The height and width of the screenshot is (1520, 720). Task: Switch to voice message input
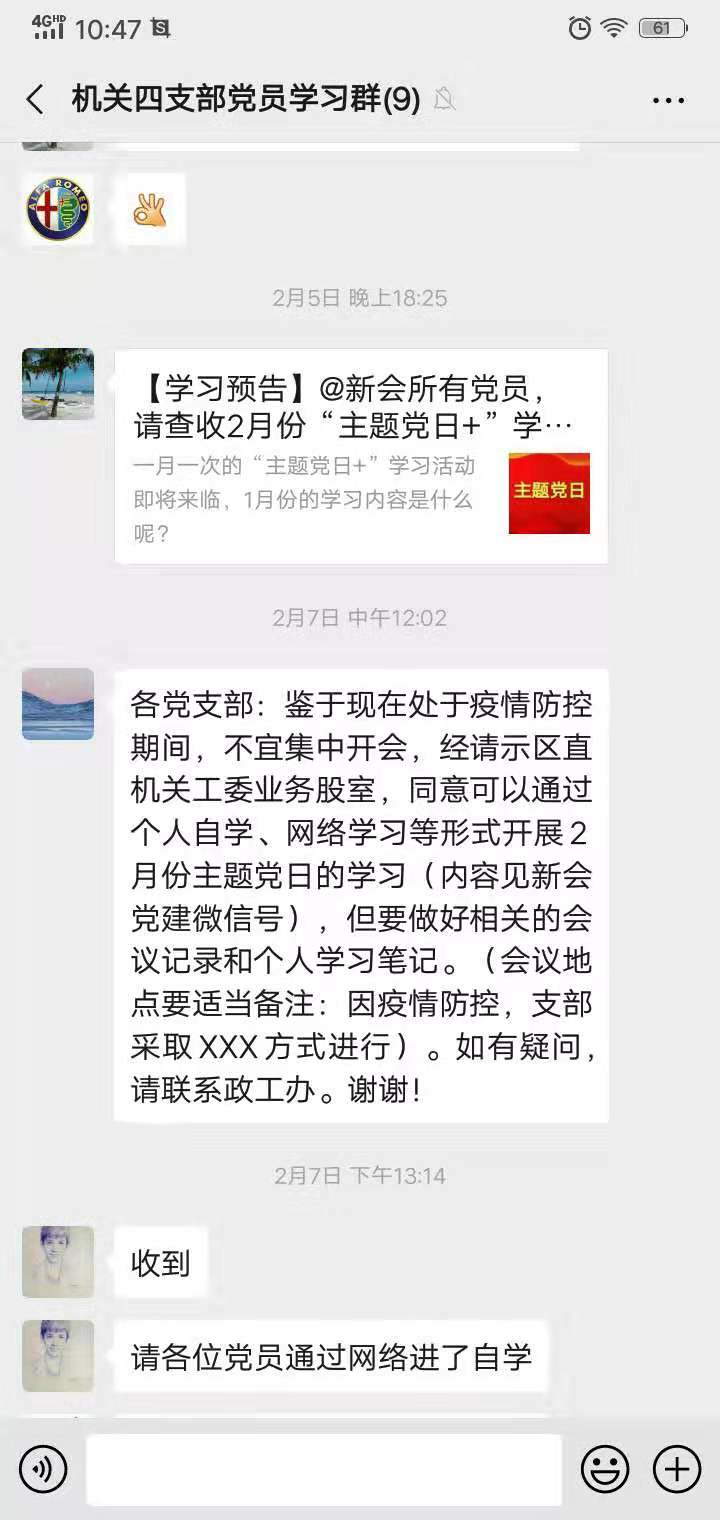pos(43,1469)
